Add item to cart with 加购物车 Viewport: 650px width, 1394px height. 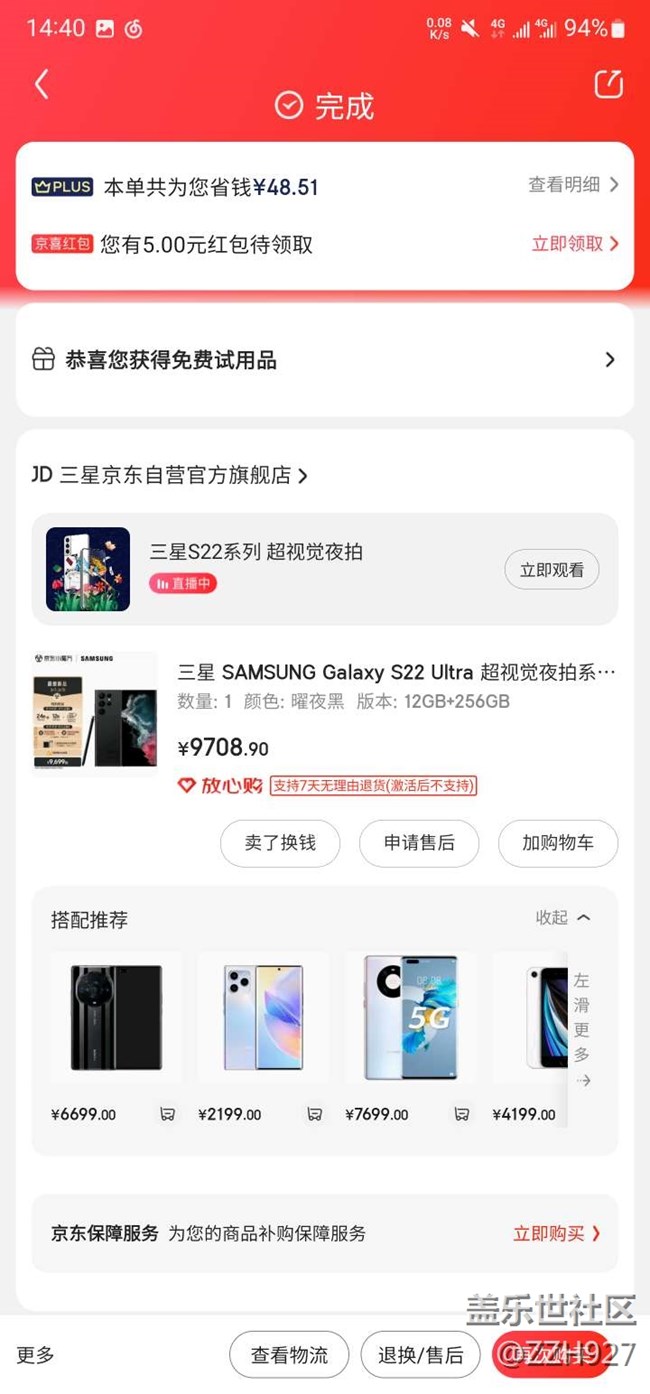coord(557,843)
